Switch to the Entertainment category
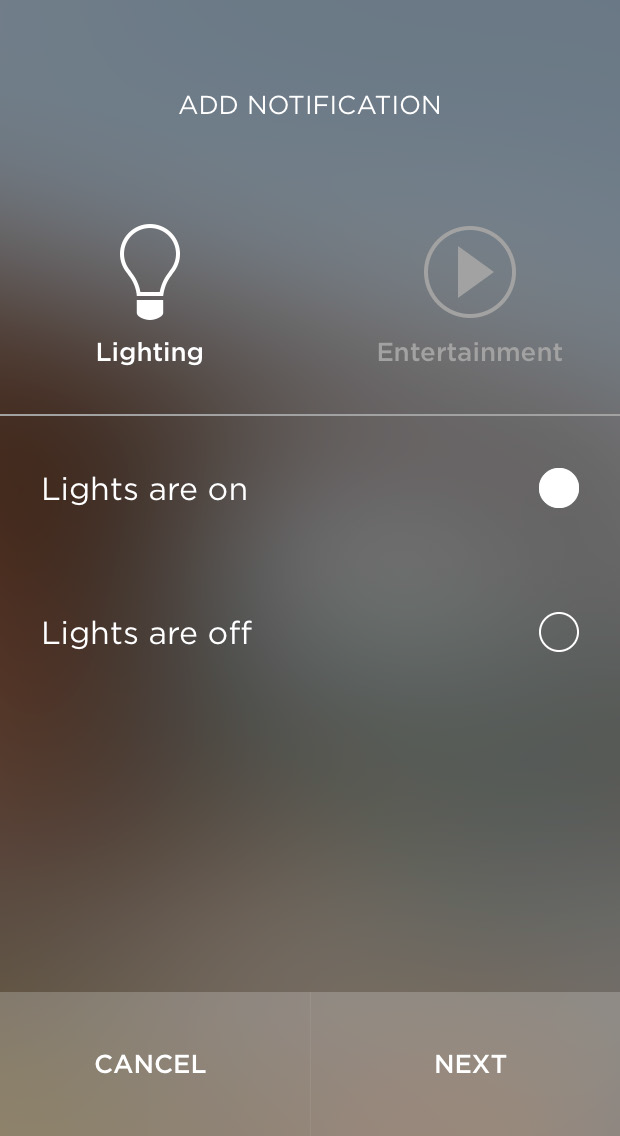The height and width of the screenshot is (1136, 620). (x=469, y=295)
